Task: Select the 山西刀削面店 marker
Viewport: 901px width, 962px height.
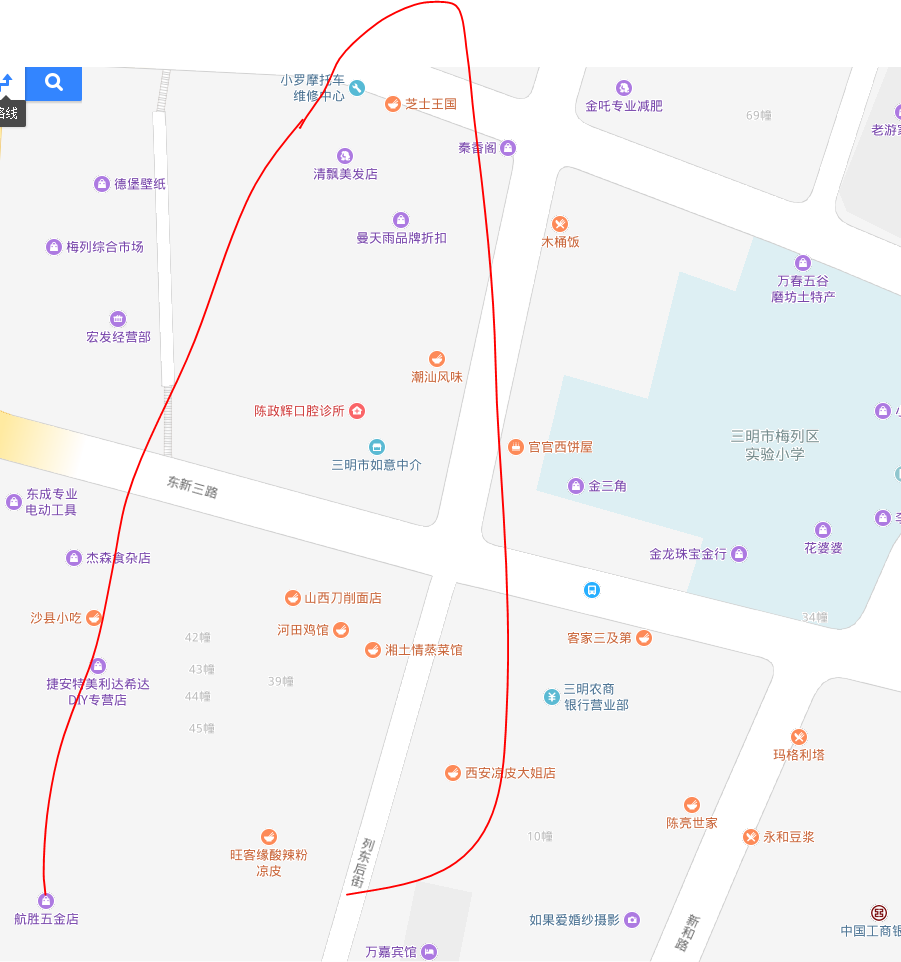Action: [293, 598]
